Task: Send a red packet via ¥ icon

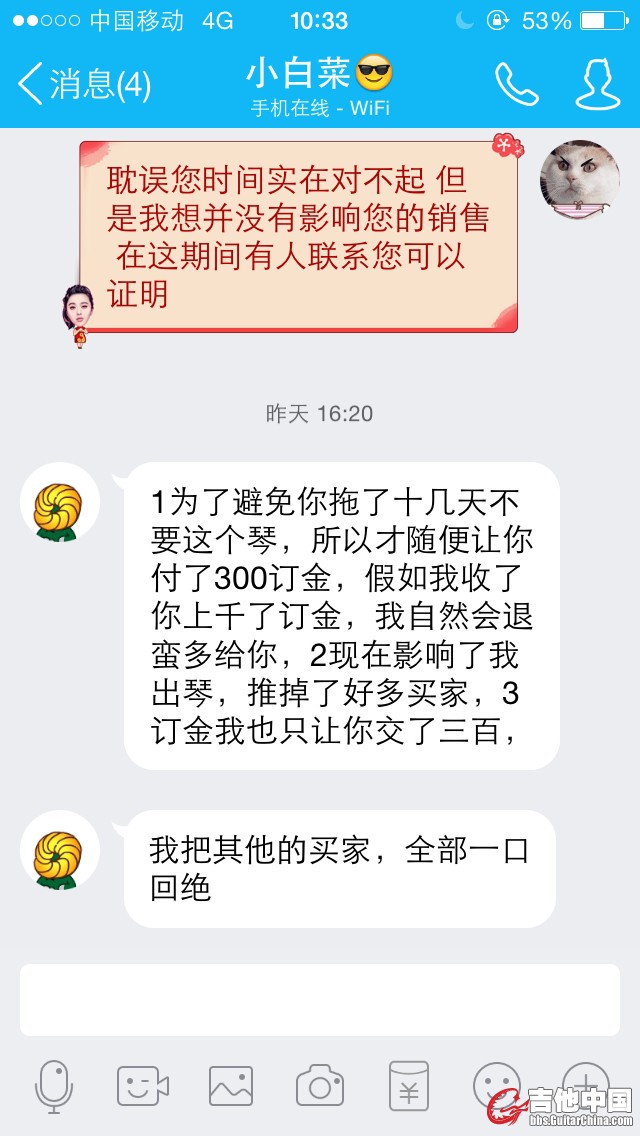Action: click(408, 1086)
